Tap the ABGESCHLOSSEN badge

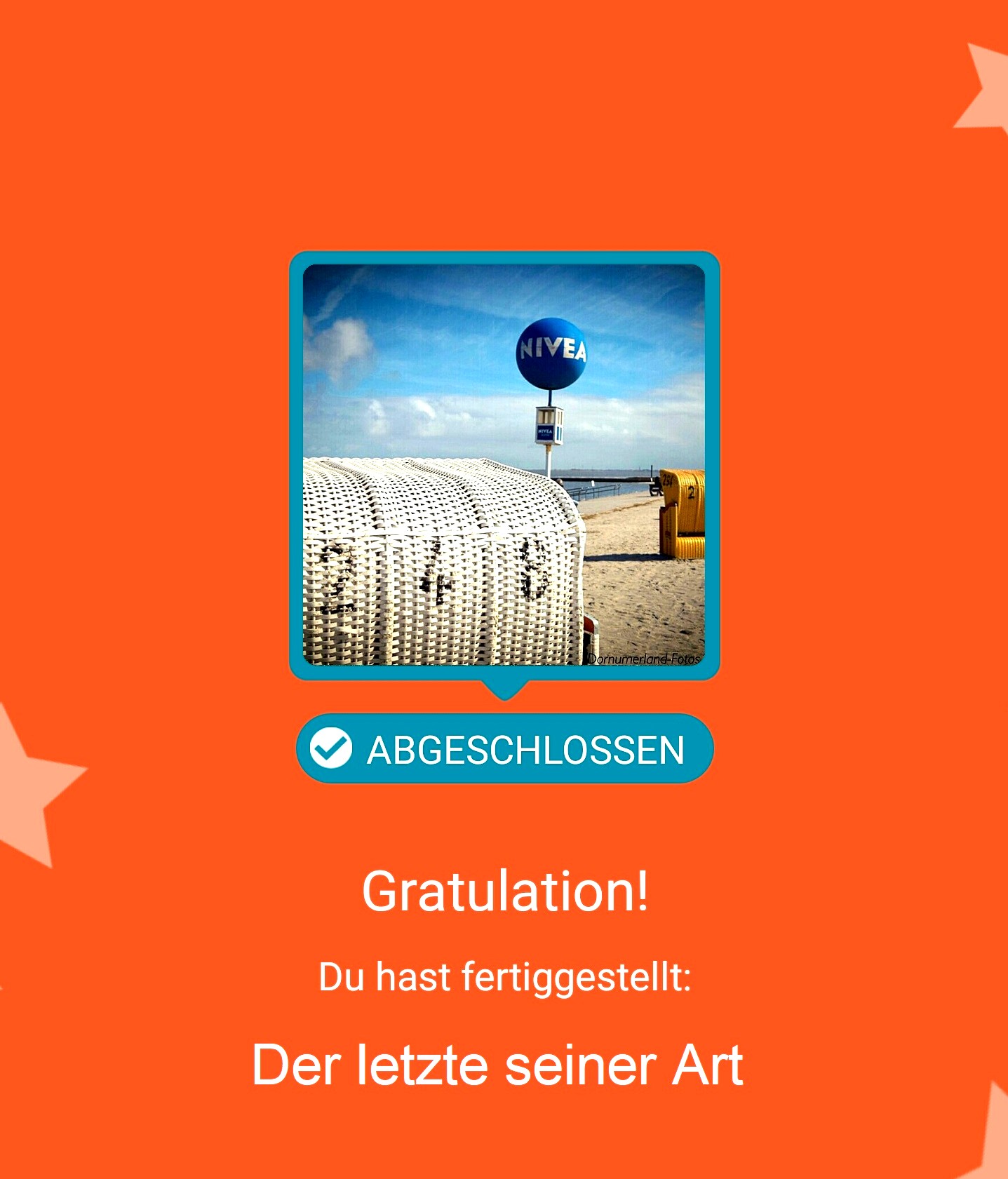point(504,748)
